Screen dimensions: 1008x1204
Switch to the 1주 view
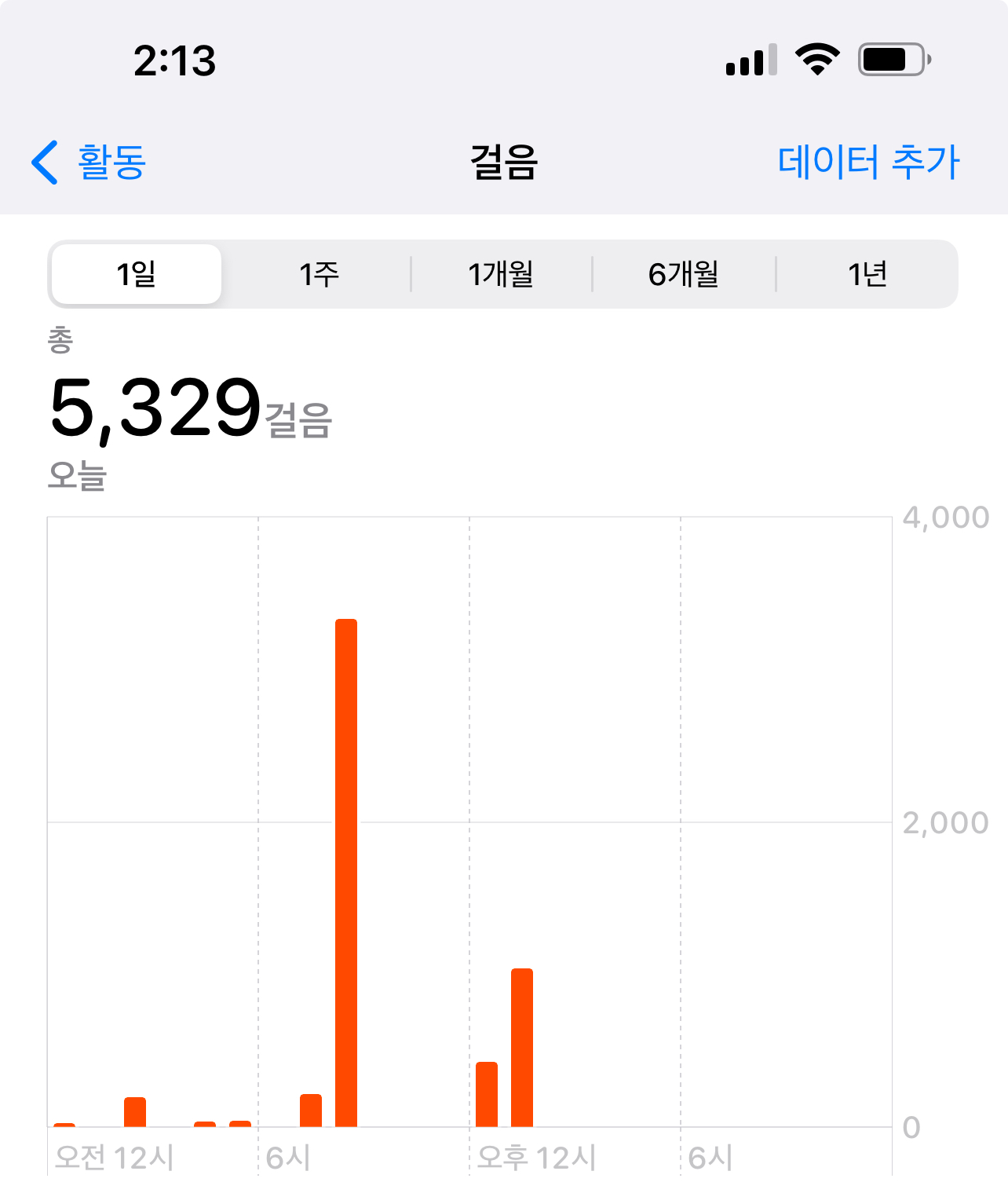(319, 274)
